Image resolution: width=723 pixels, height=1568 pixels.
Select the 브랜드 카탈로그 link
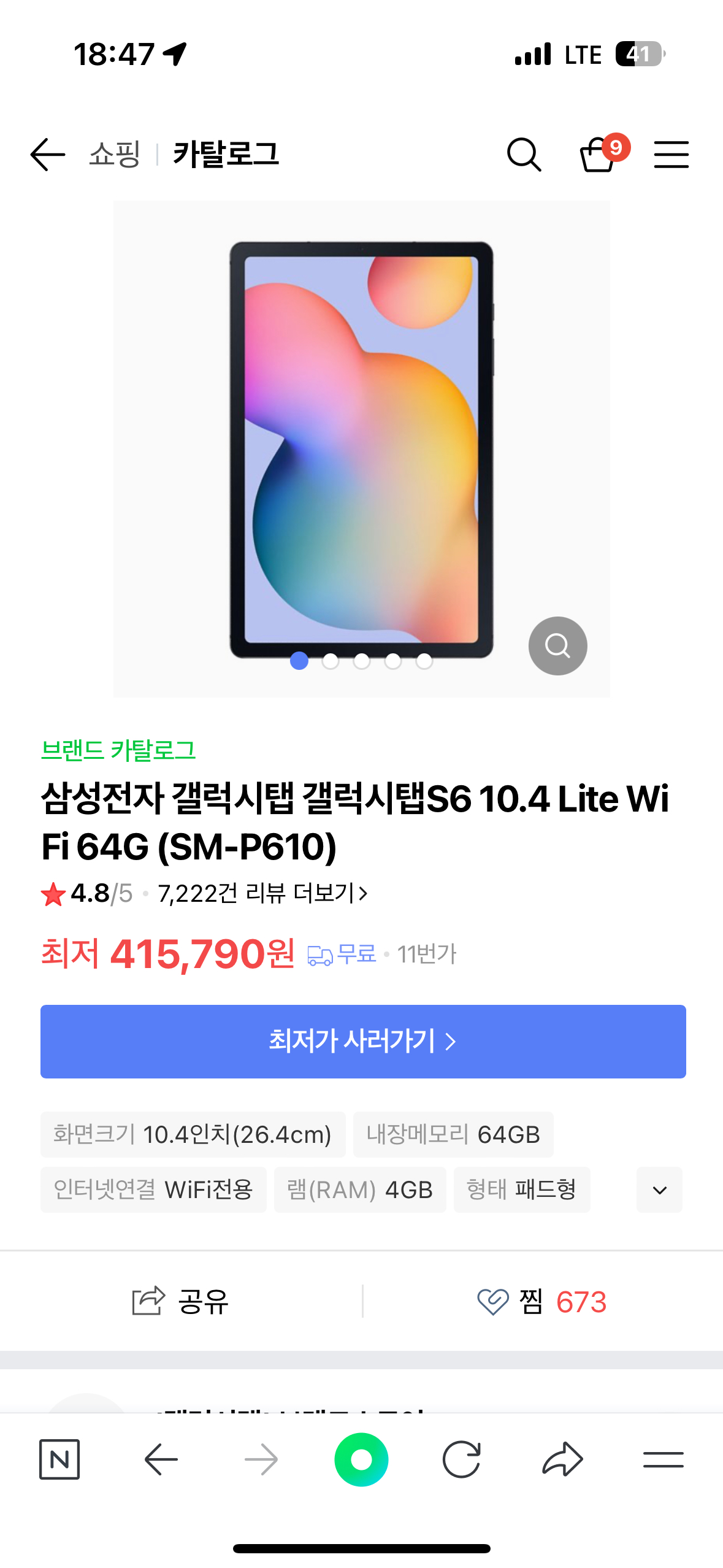118,750
